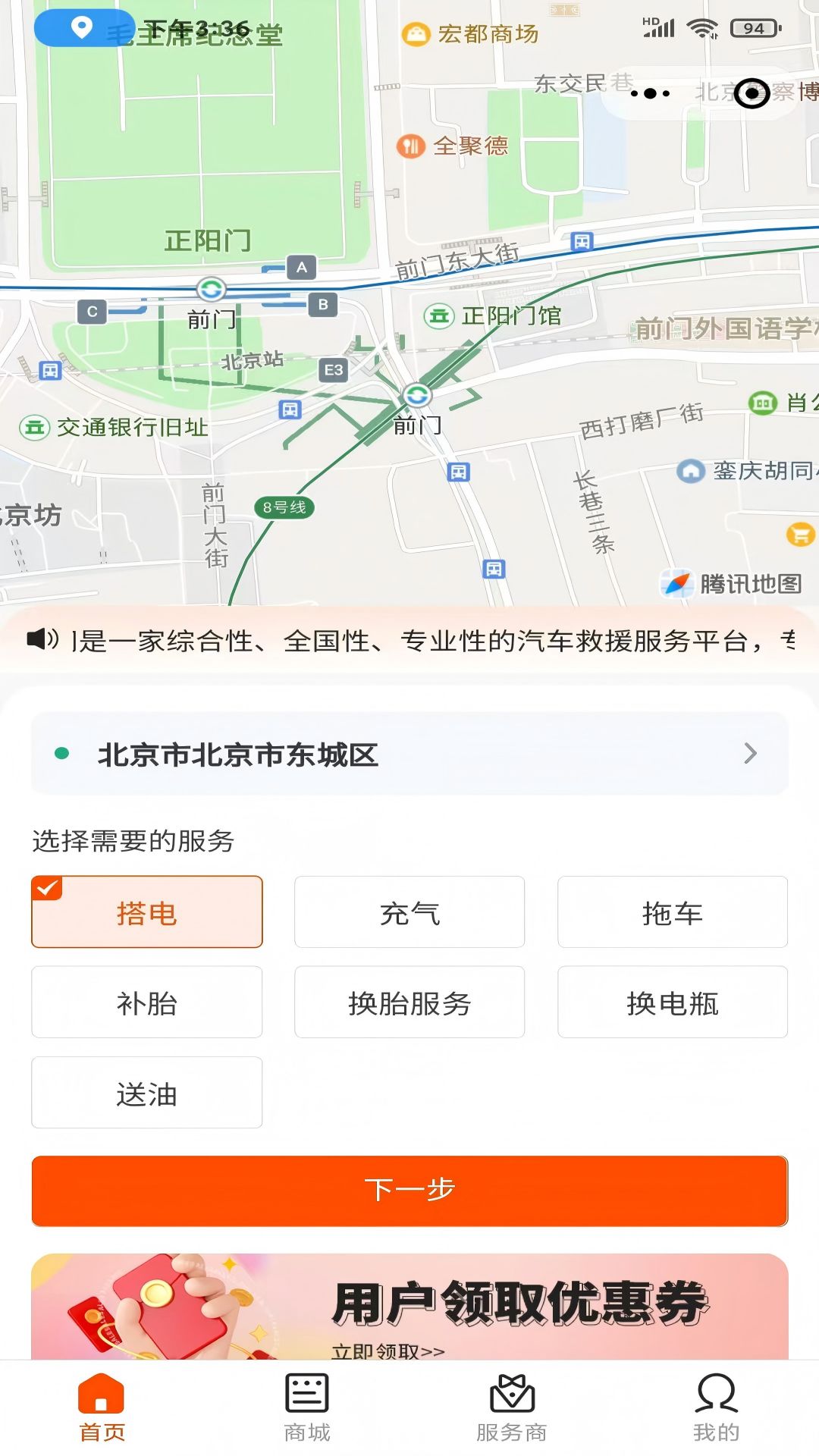Click the 8号线 subway line label
The width and height of the screenshot is (819, 1456).
tap(283, 508)
